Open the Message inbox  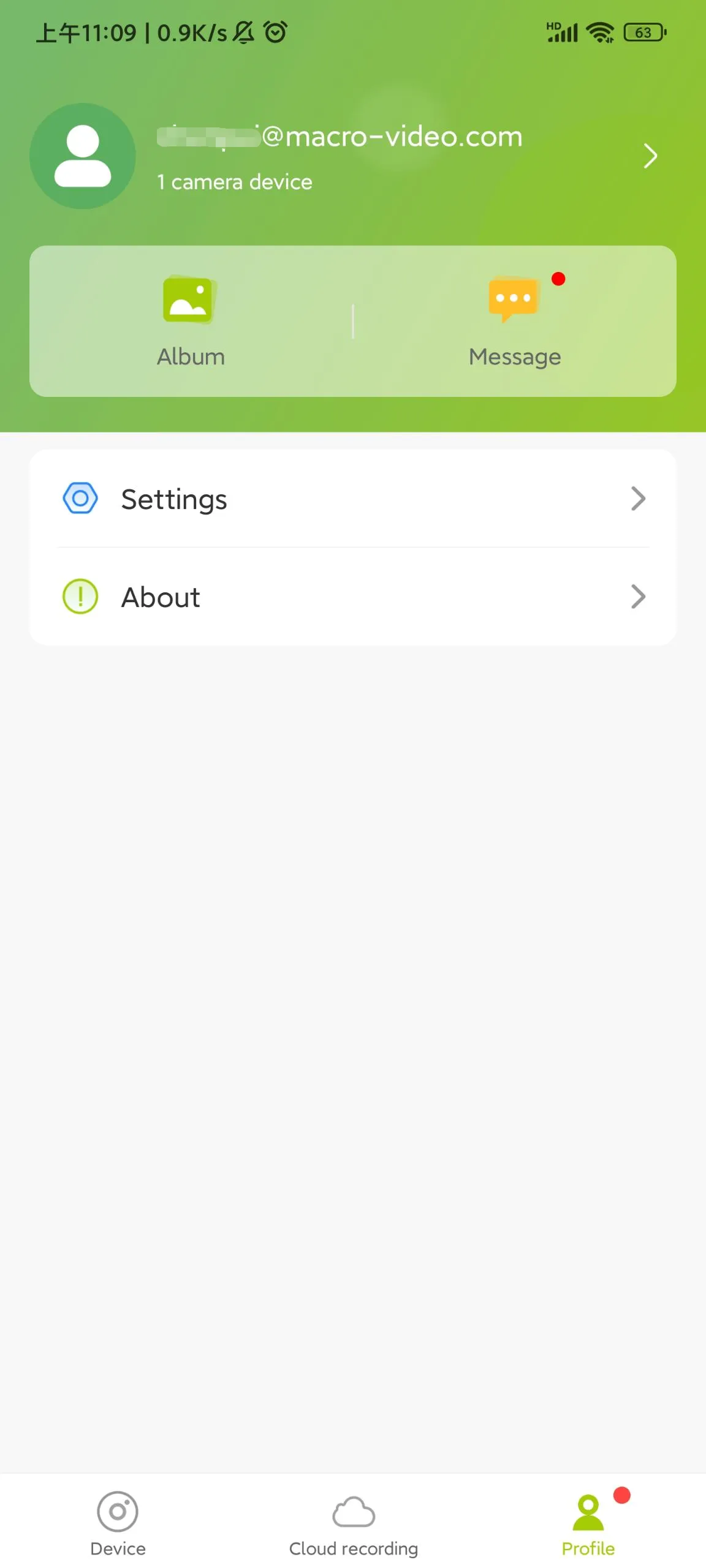tap(515, 322)
